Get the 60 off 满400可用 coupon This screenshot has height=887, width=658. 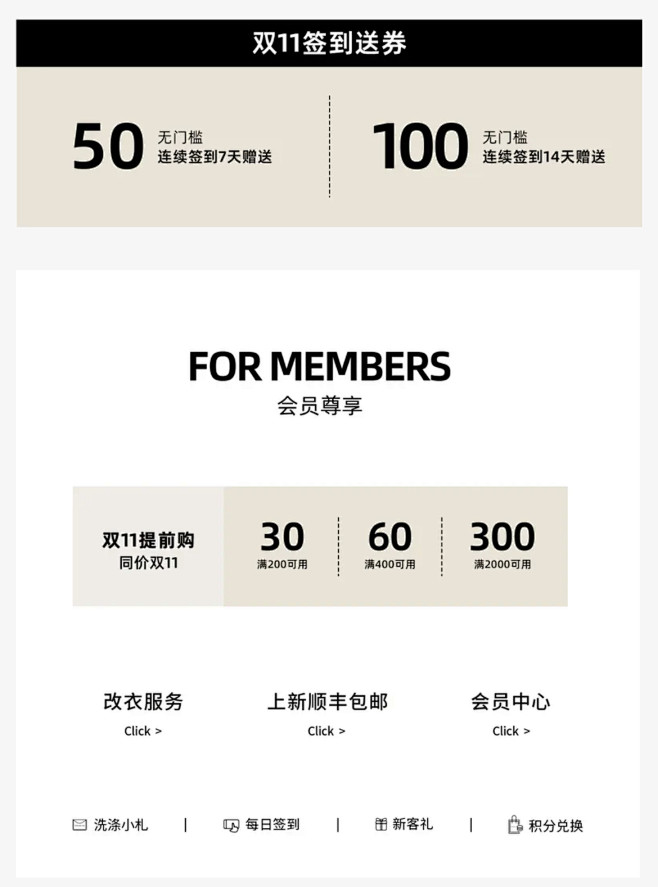tap(390, 546)
